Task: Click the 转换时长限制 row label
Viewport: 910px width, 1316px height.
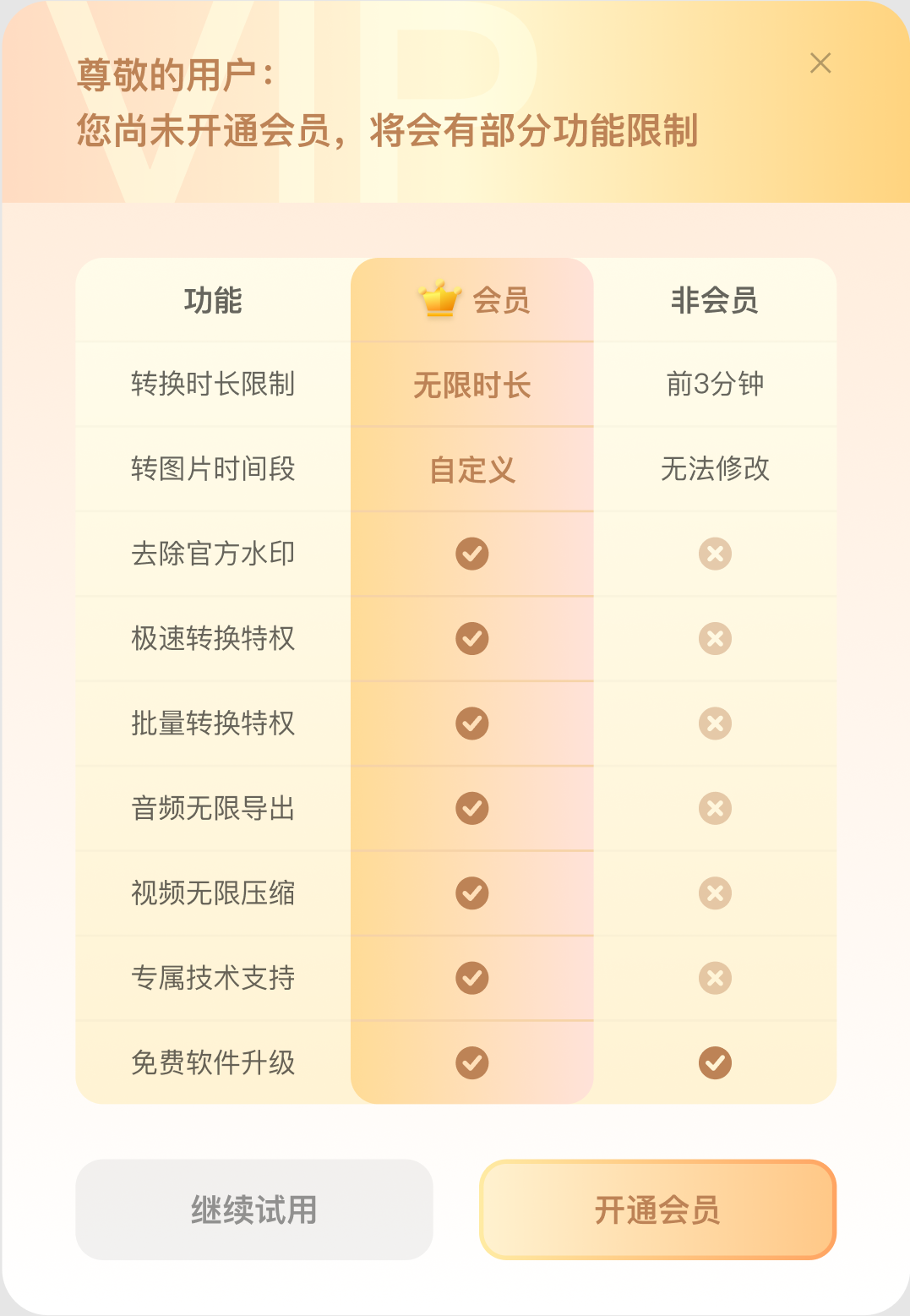Action: (x=213, y=385)
